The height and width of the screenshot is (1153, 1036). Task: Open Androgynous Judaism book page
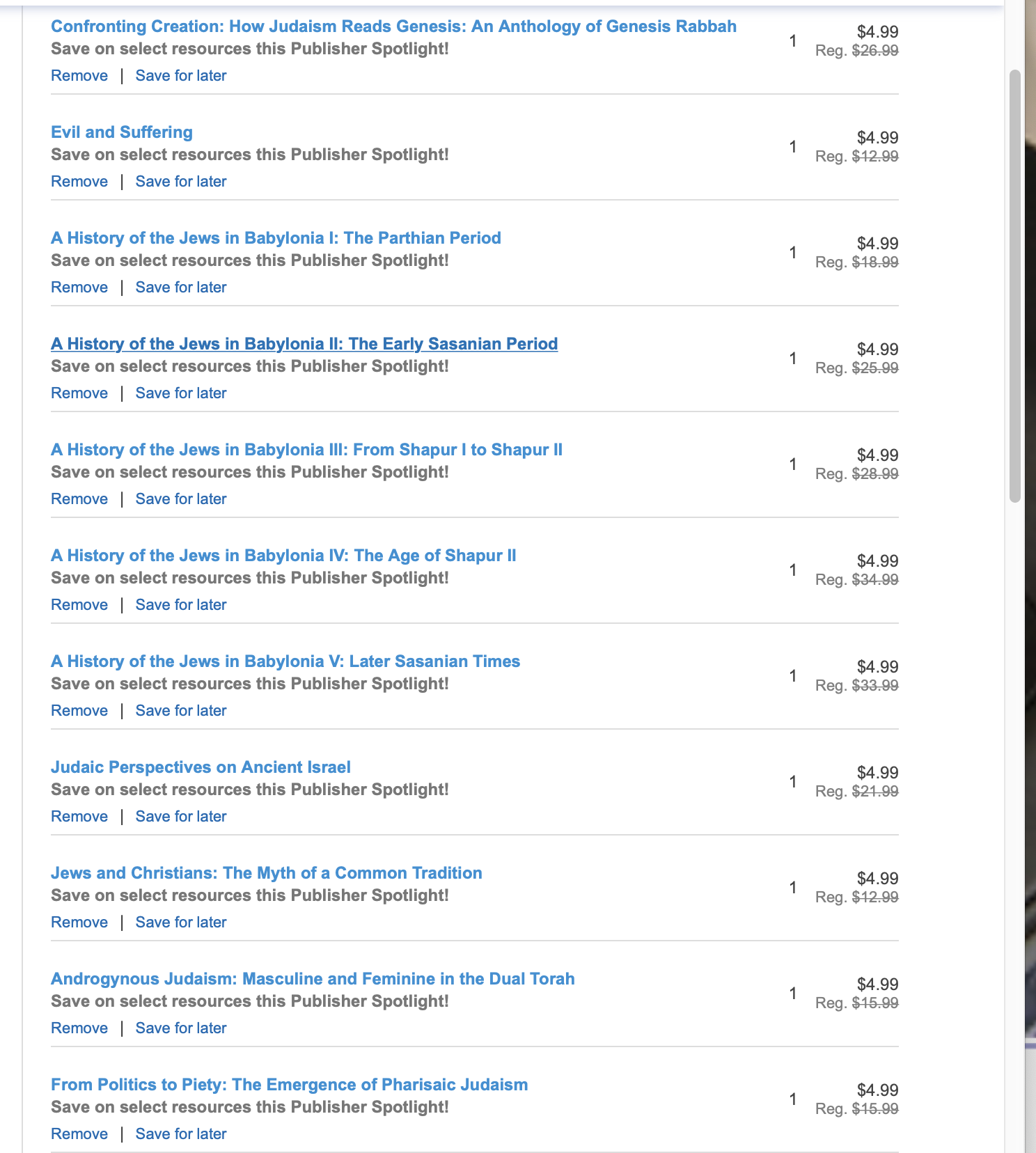click(x=313, y=979)
